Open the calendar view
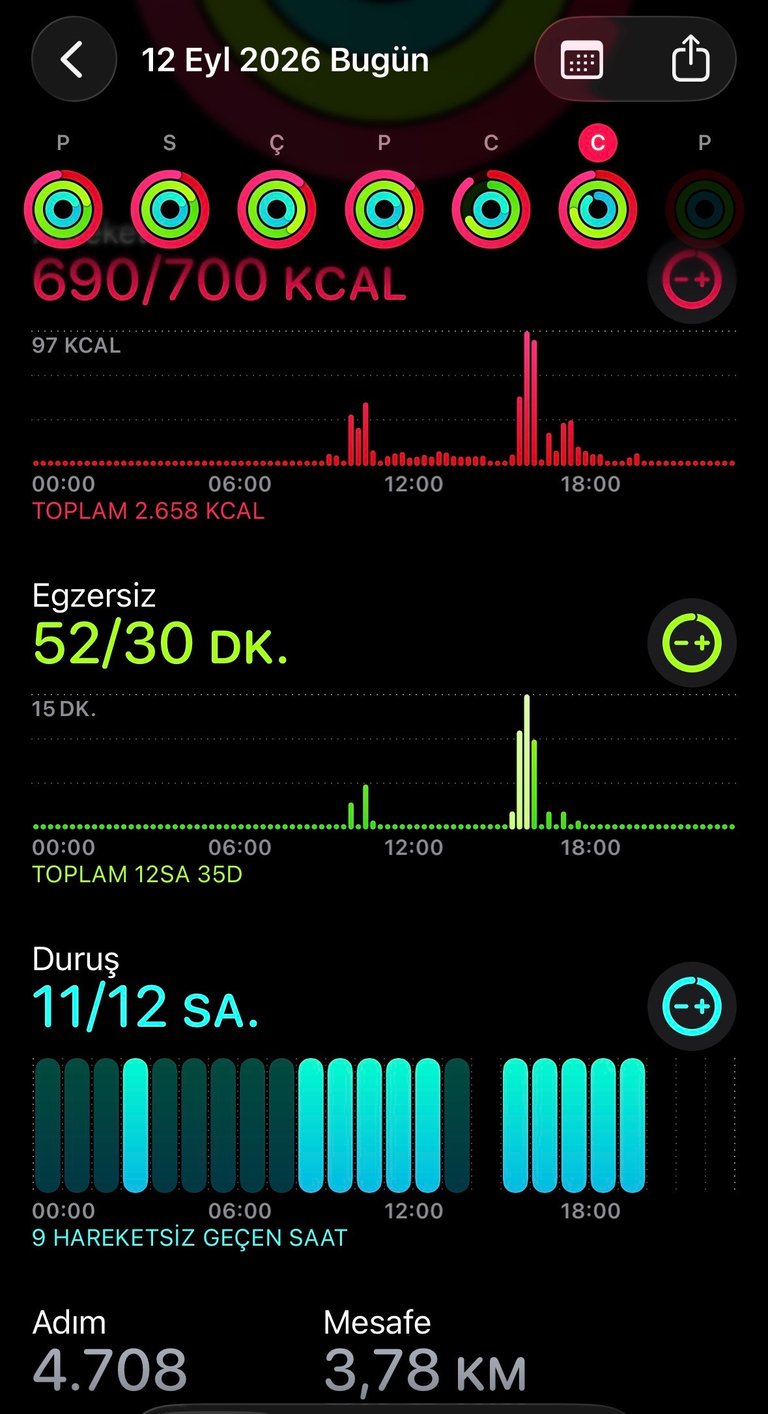Image resolution: width=768 pixels, height=1414 pixels. (583, 61)
